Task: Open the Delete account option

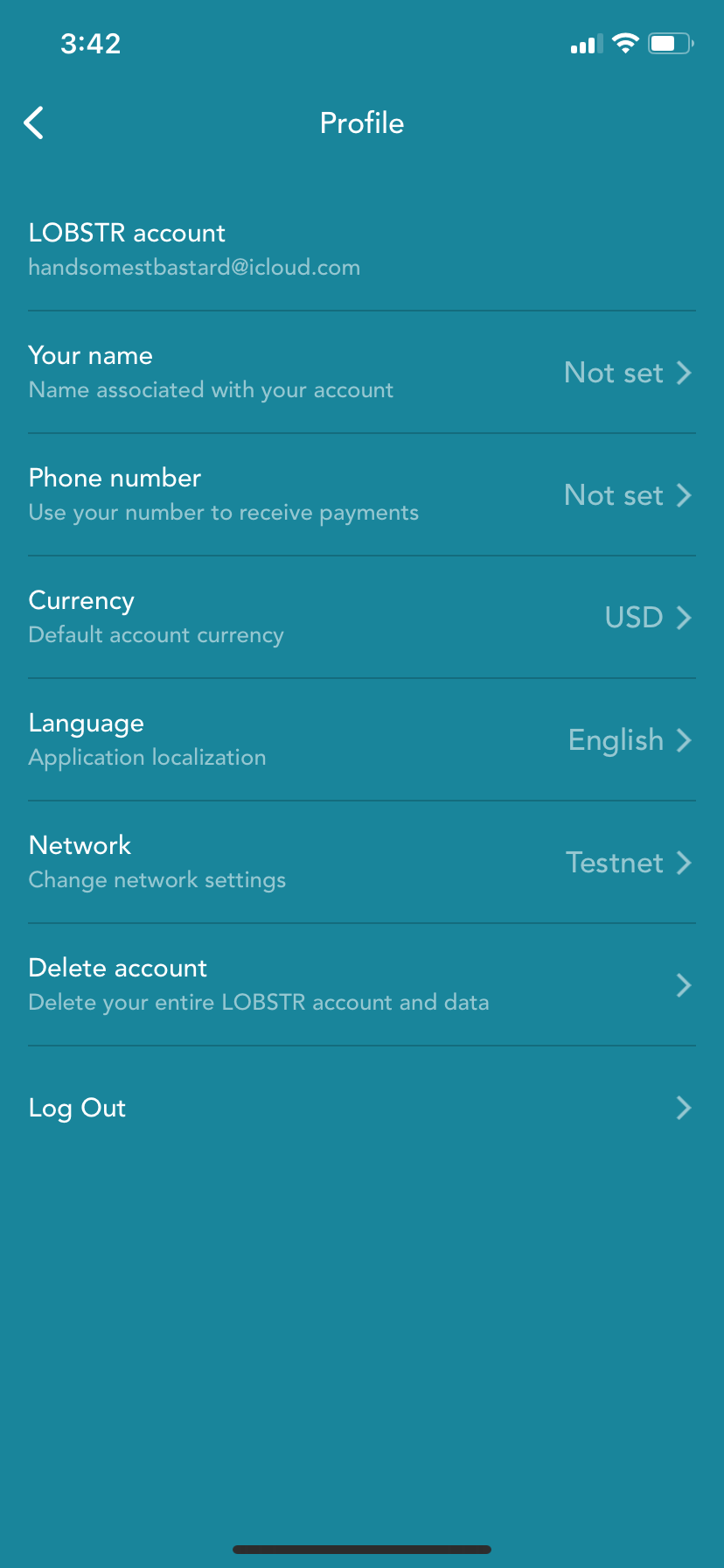Action: (361, 984)
